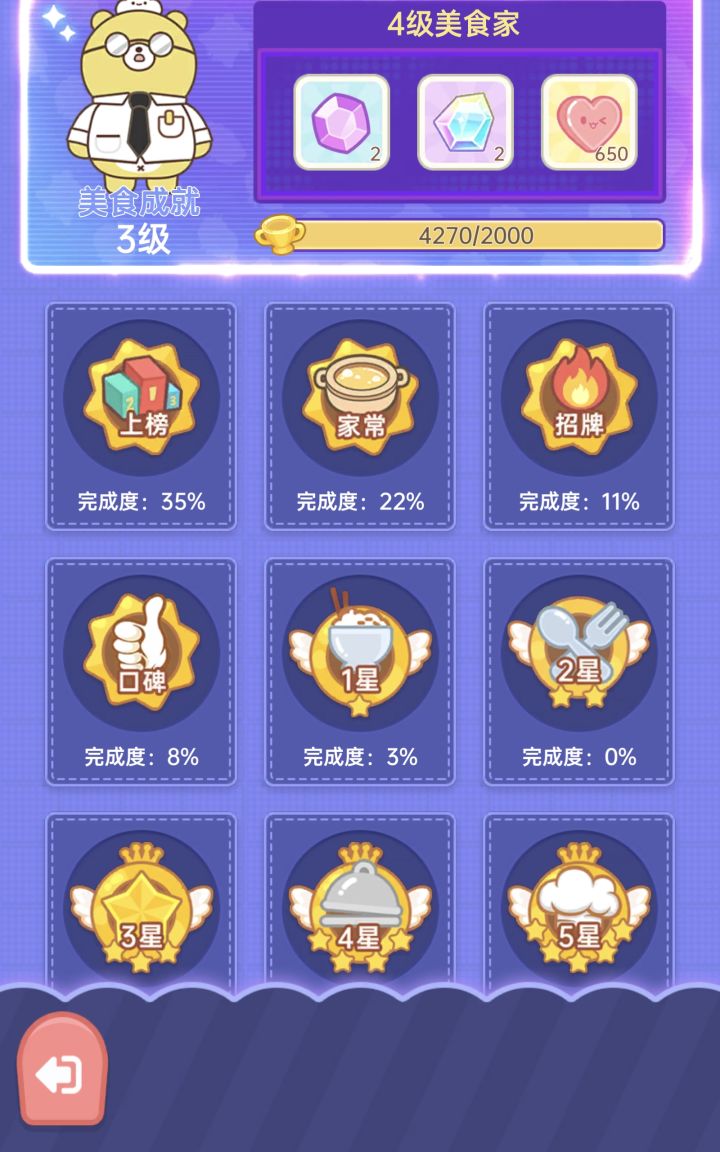This screenshot has height=1152, width=720.
Task: Open the 招牌 signature dish achievement badge
Action: (577, 398)
